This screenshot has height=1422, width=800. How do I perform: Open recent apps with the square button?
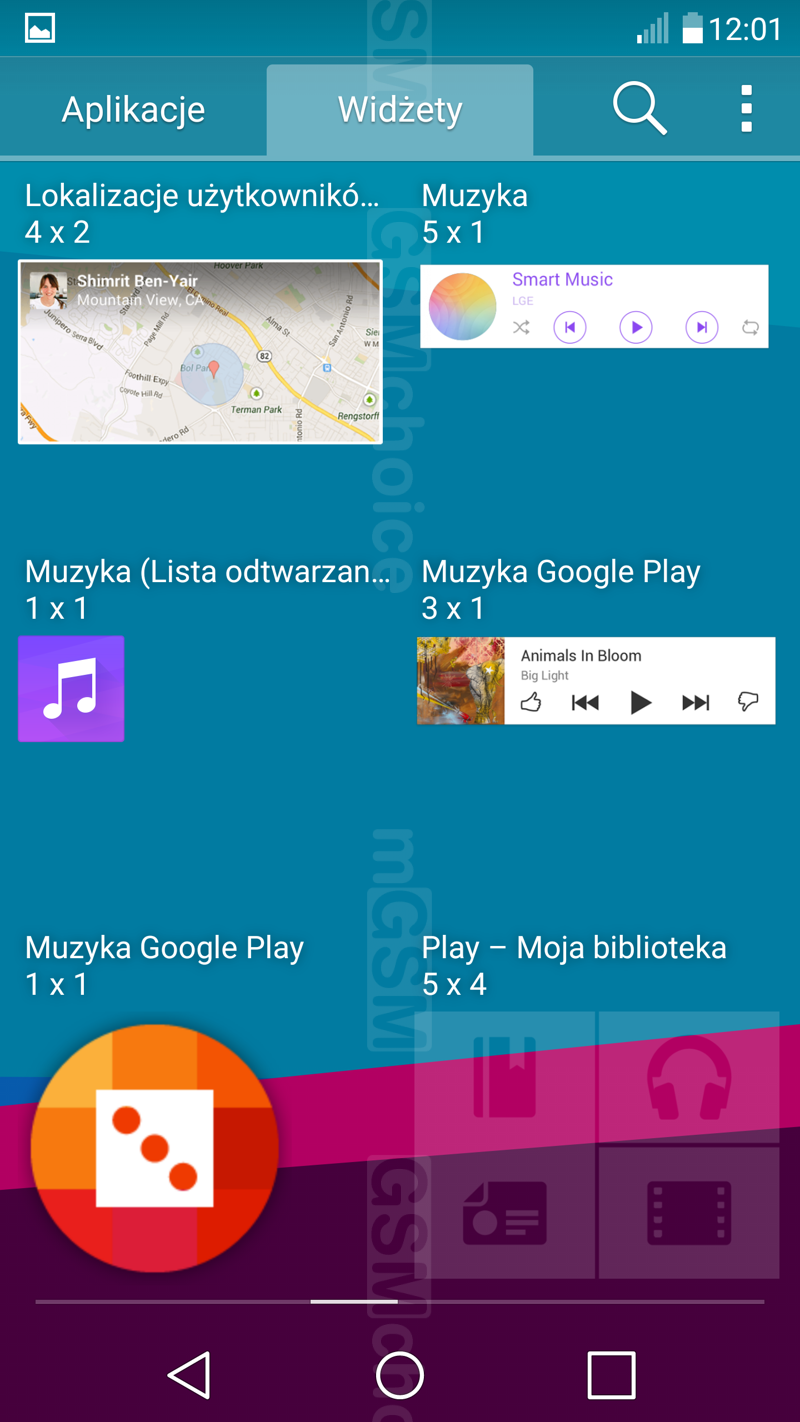click(x=611, y=1374)
